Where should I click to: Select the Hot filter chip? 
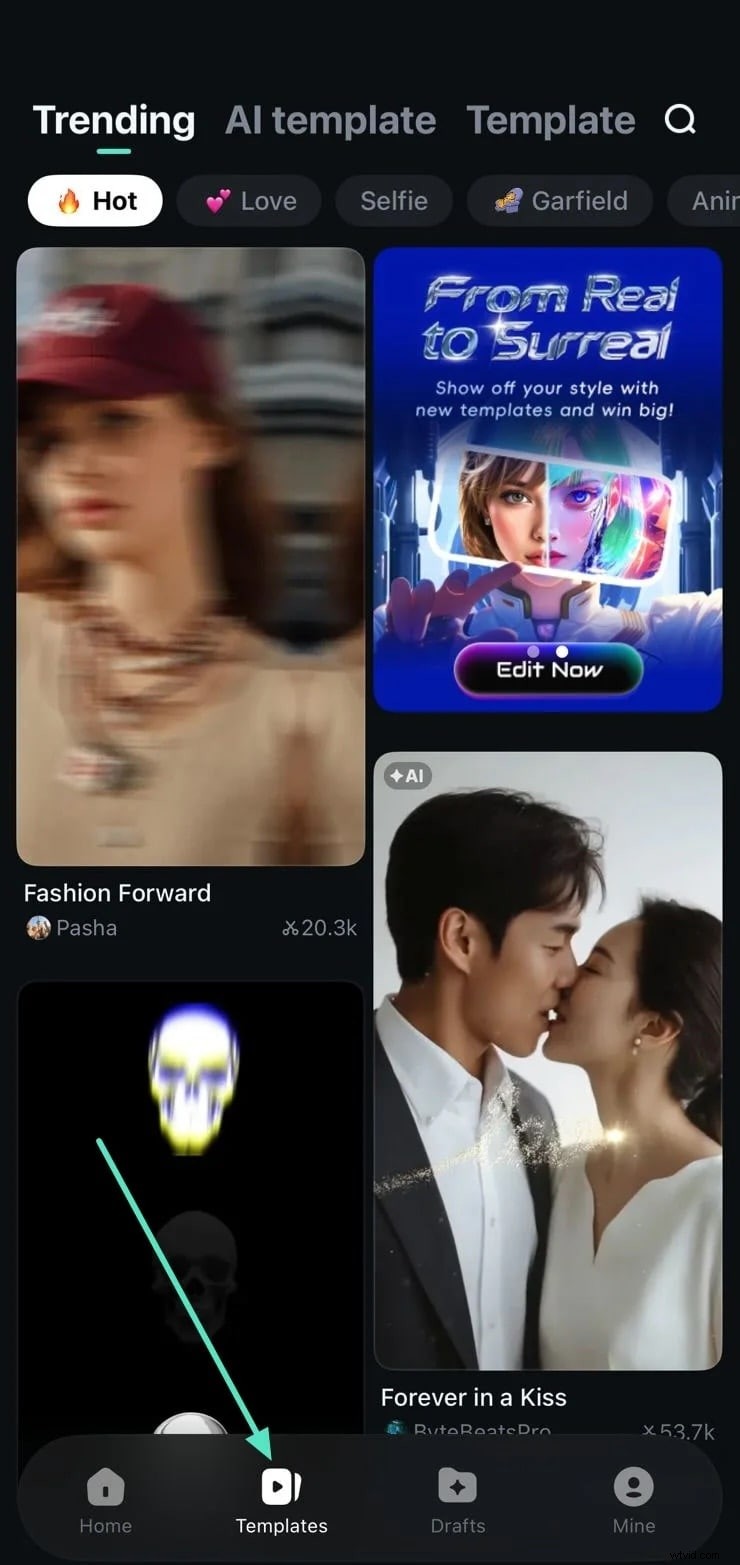click(96, 201)
